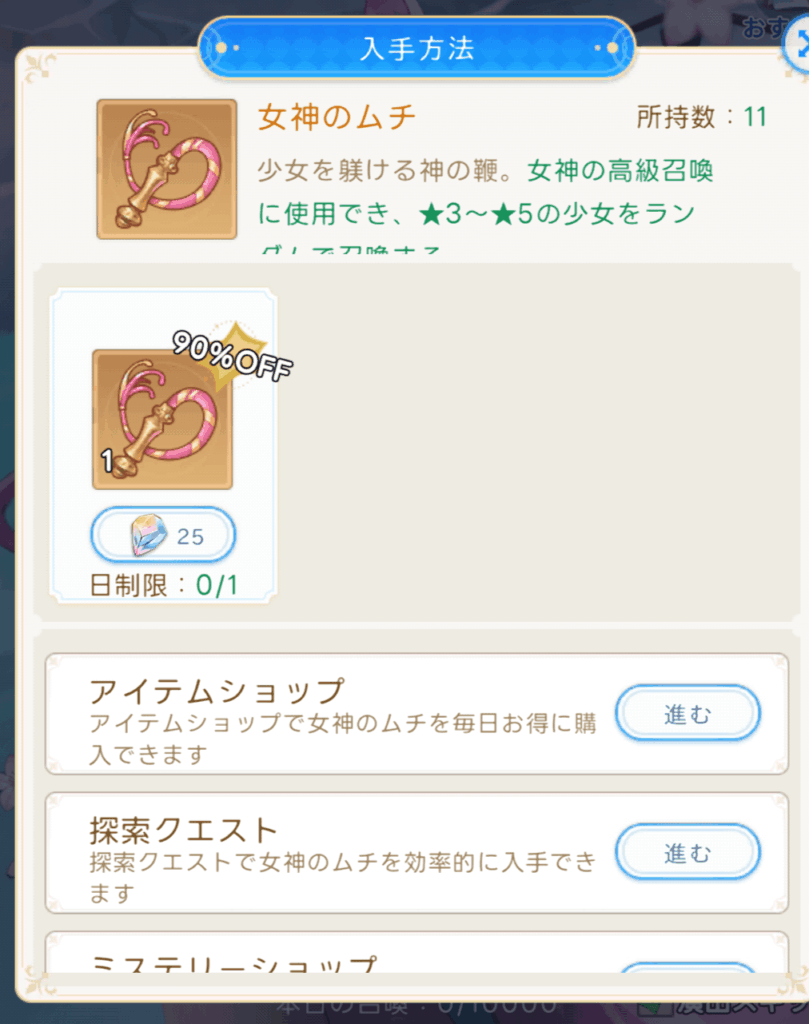
Task: Buy 女神のムチ for 25 gems
Action: click(x=163, y=536)
